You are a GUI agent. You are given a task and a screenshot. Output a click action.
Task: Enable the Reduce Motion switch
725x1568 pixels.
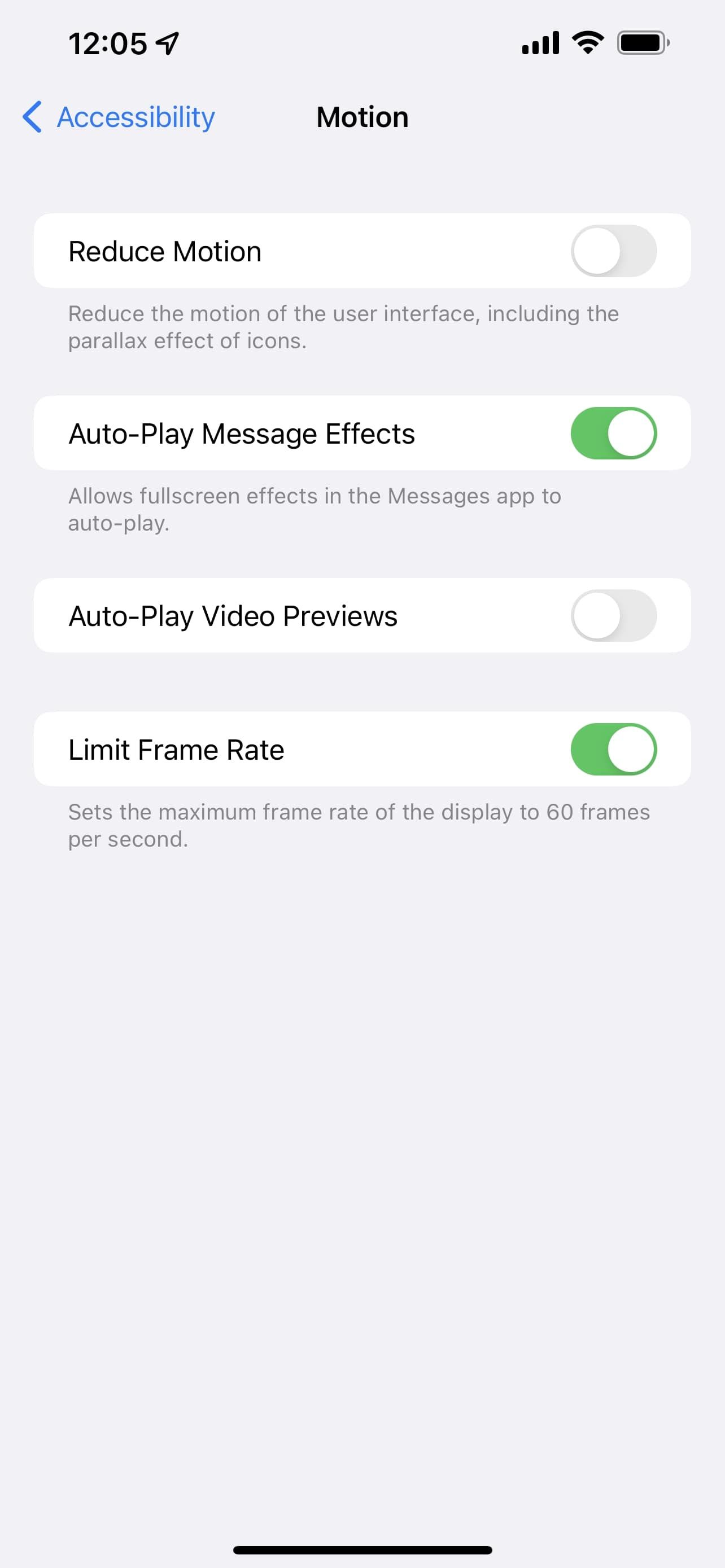pyautogui.click(x=613, y=251)
